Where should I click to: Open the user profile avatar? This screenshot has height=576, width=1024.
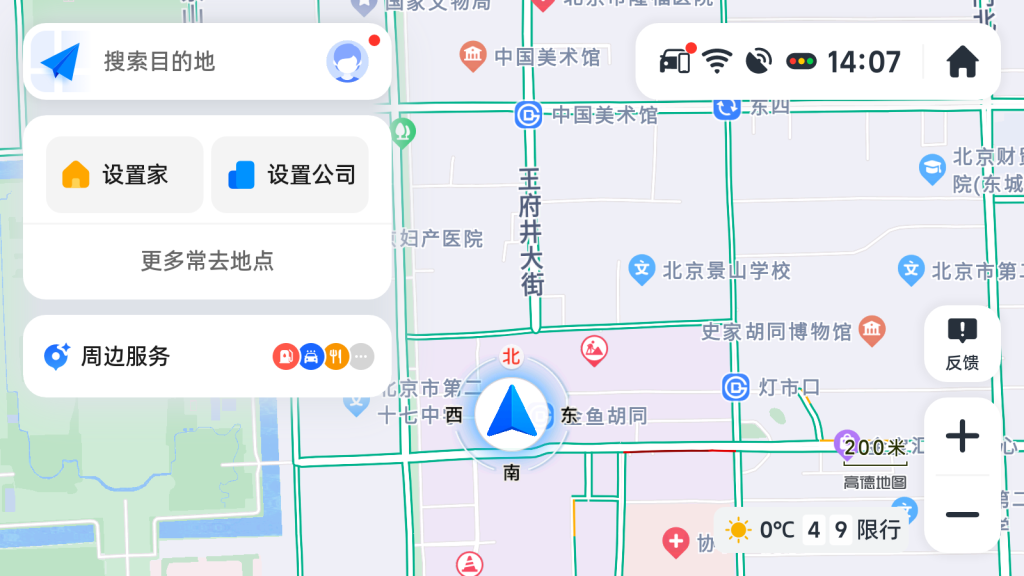(347, 62)
